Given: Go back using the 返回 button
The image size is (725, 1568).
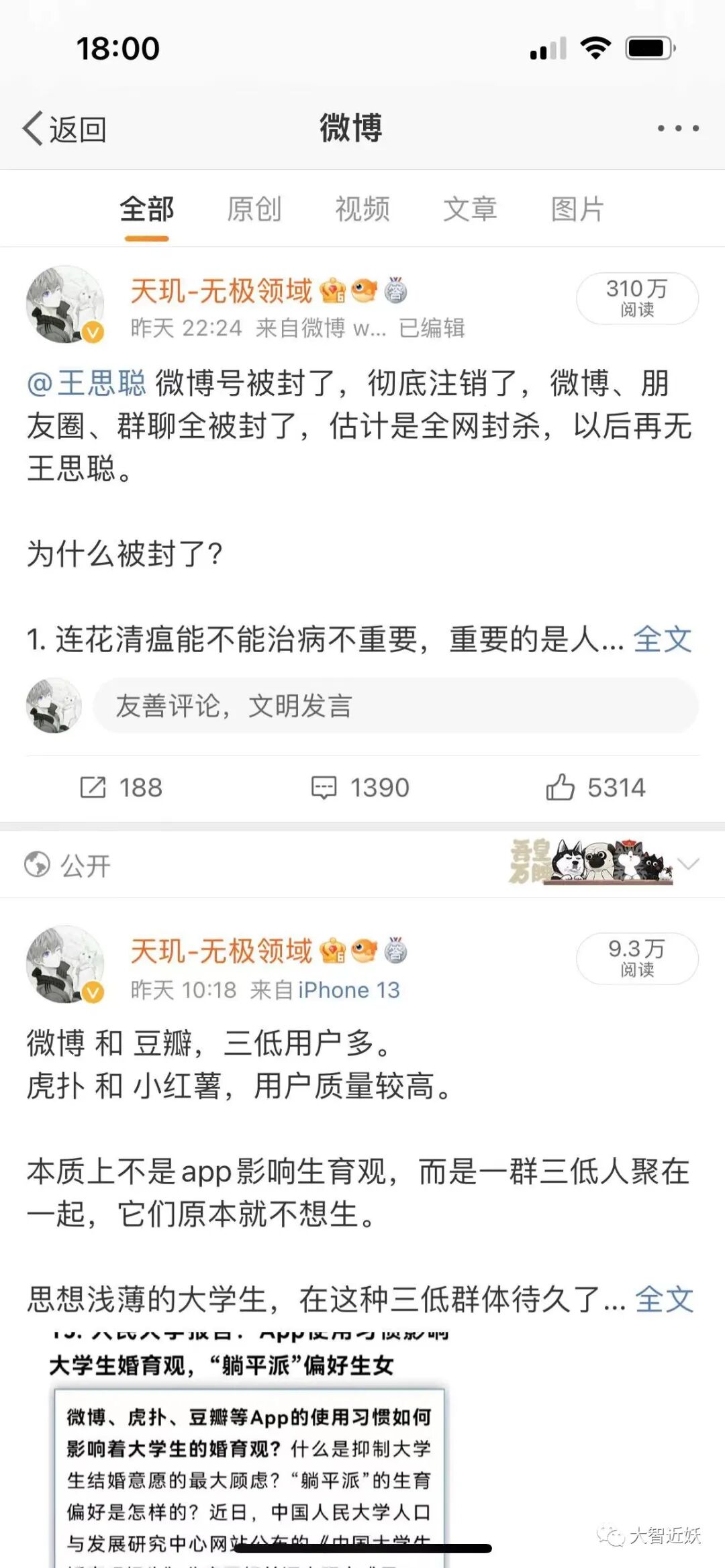Looking at the screenshot, I should 64,128.
